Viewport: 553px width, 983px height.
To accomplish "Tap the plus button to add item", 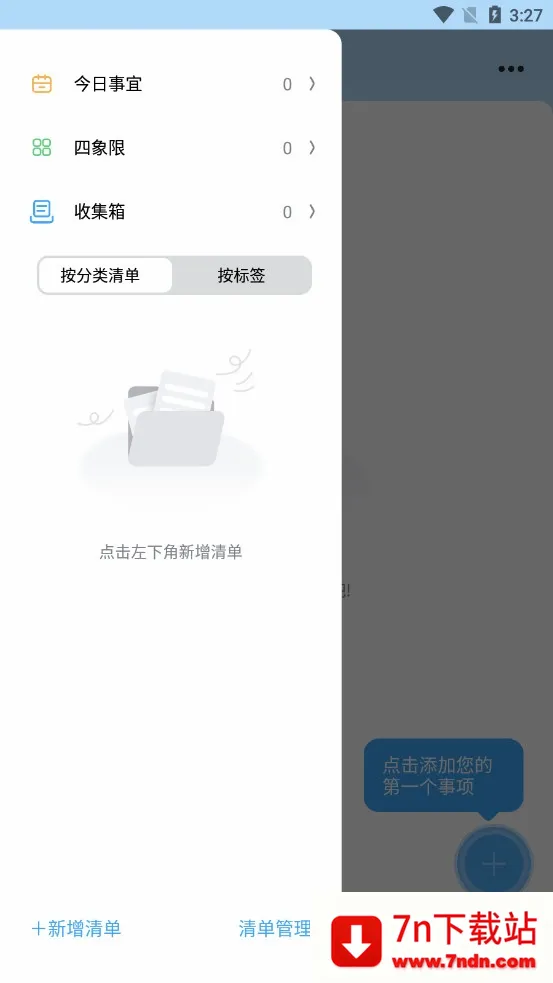I will pos(493,864).
